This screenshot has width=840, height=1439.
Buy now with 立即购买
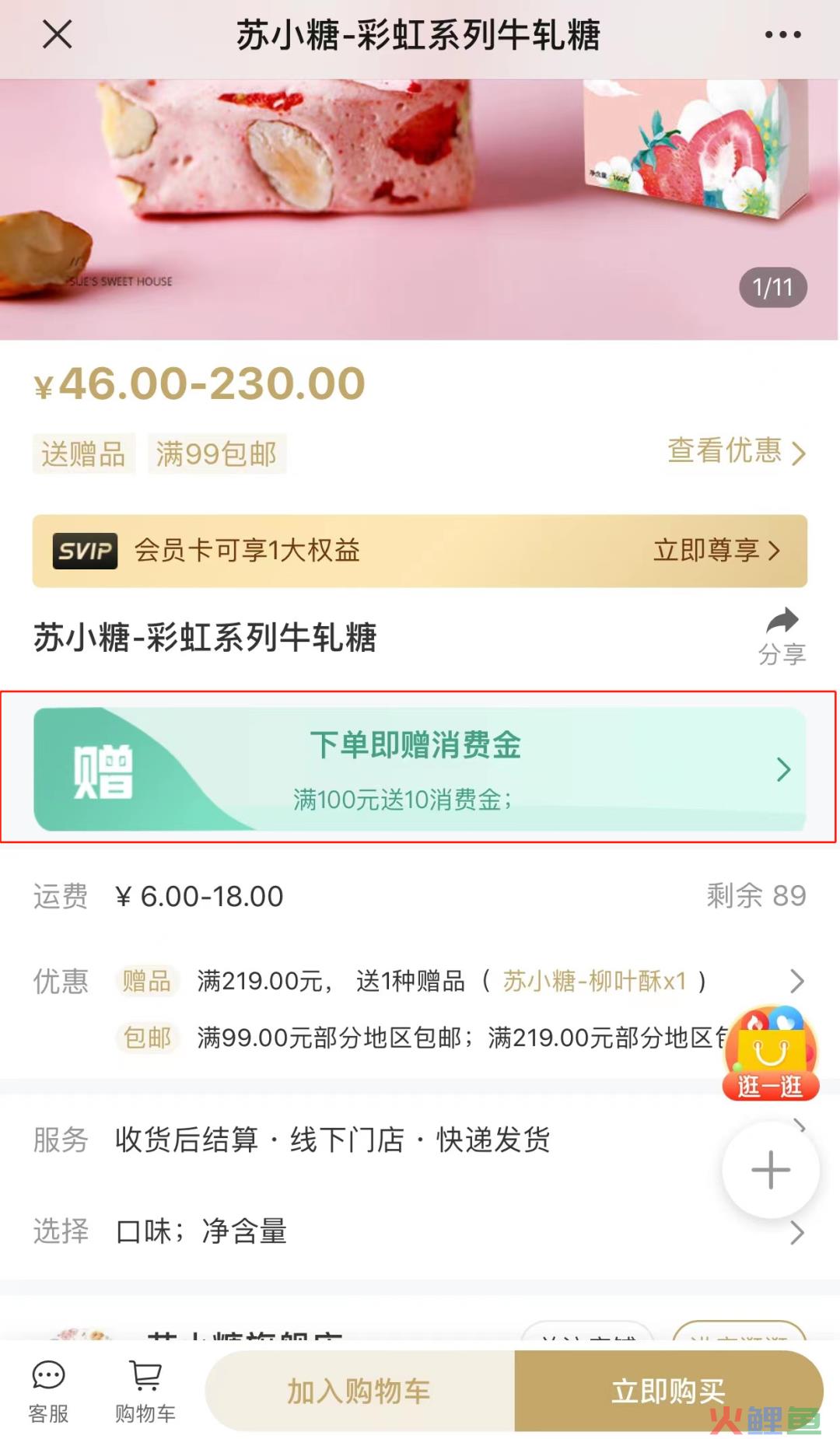667,1392
